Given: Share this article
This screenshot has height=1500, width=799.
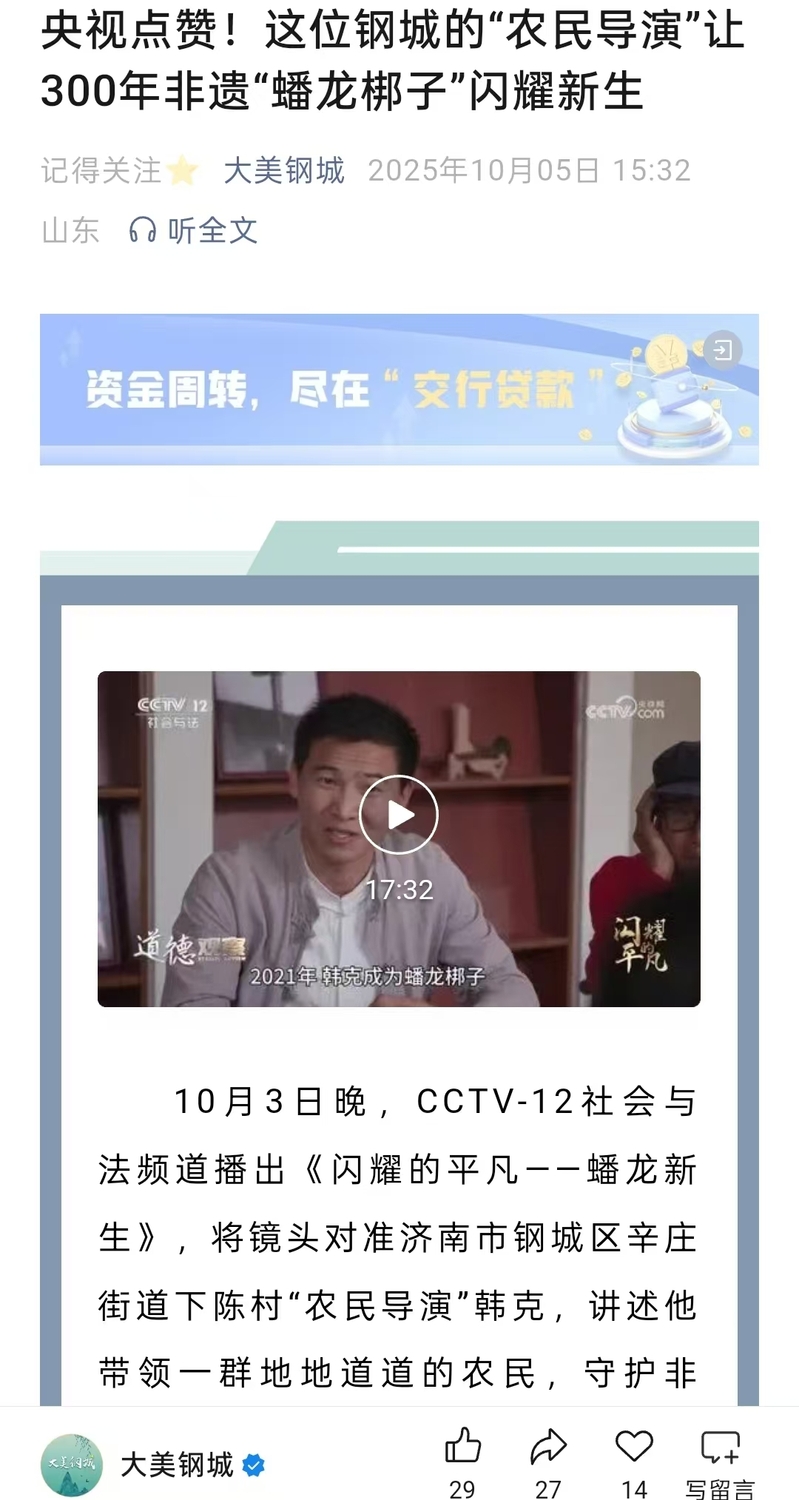Looking at the screenshot, I should [x=548, y=1447].
